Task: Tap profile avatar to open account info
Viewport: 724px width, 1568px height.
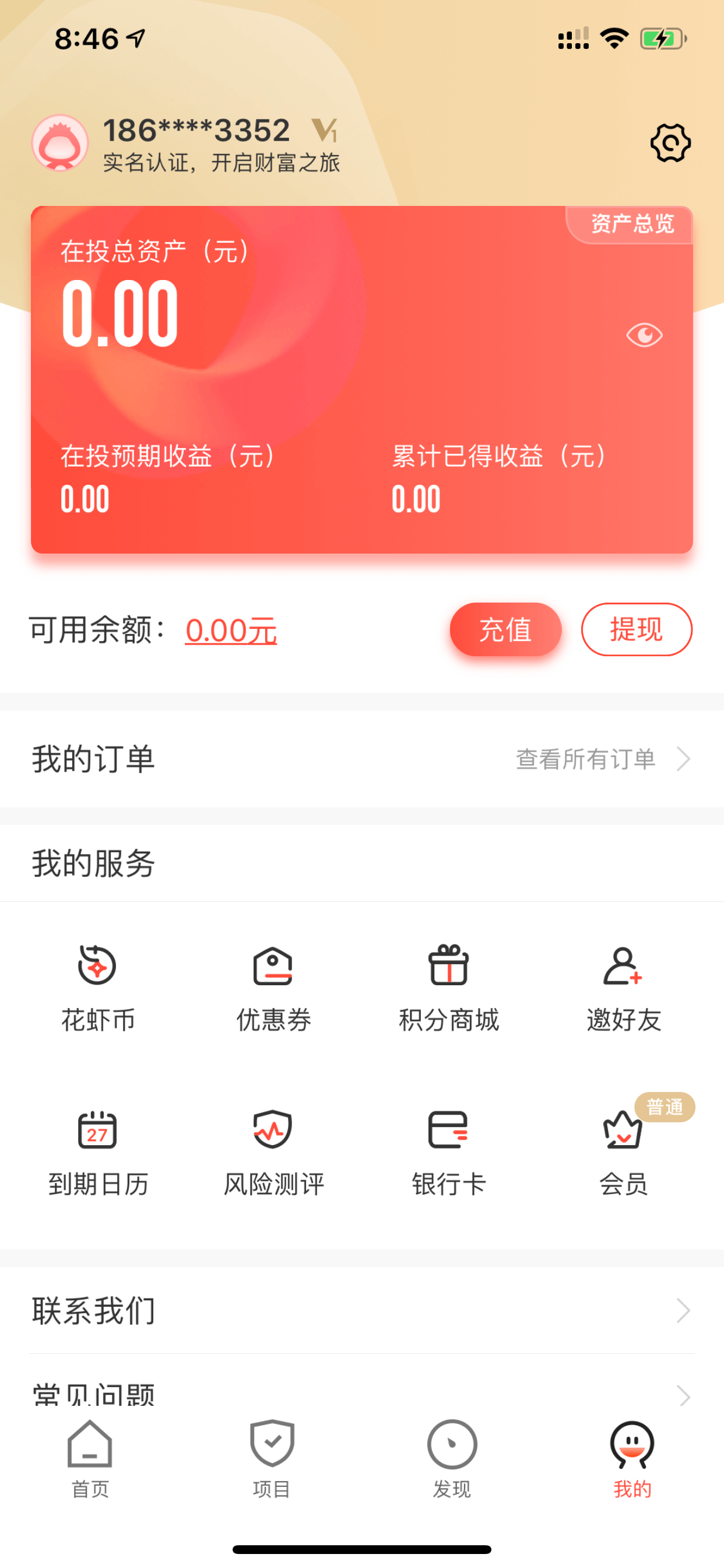Action: [x=59, y=143]
